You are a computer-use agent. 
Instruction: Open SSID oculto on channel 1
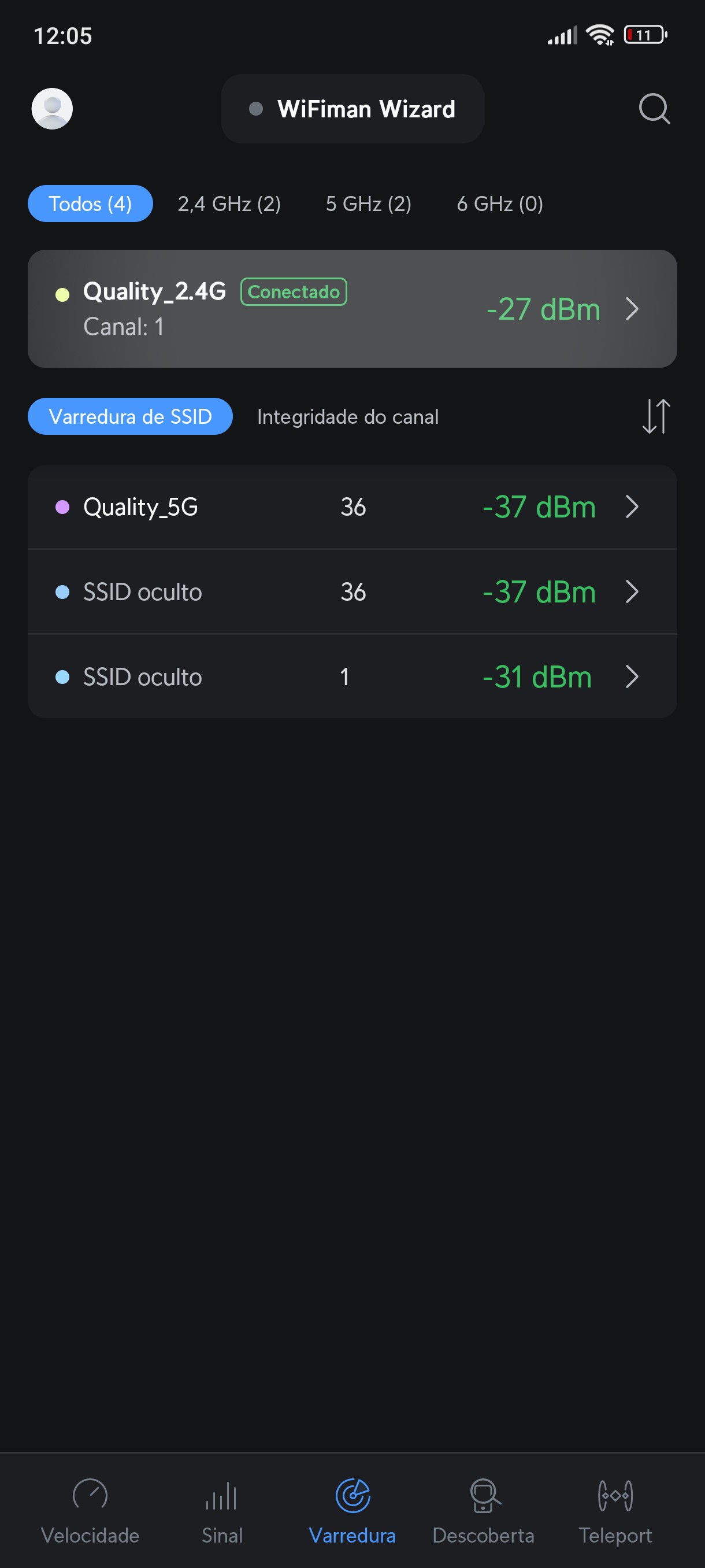pyautogui.click(x=352, y=677)
